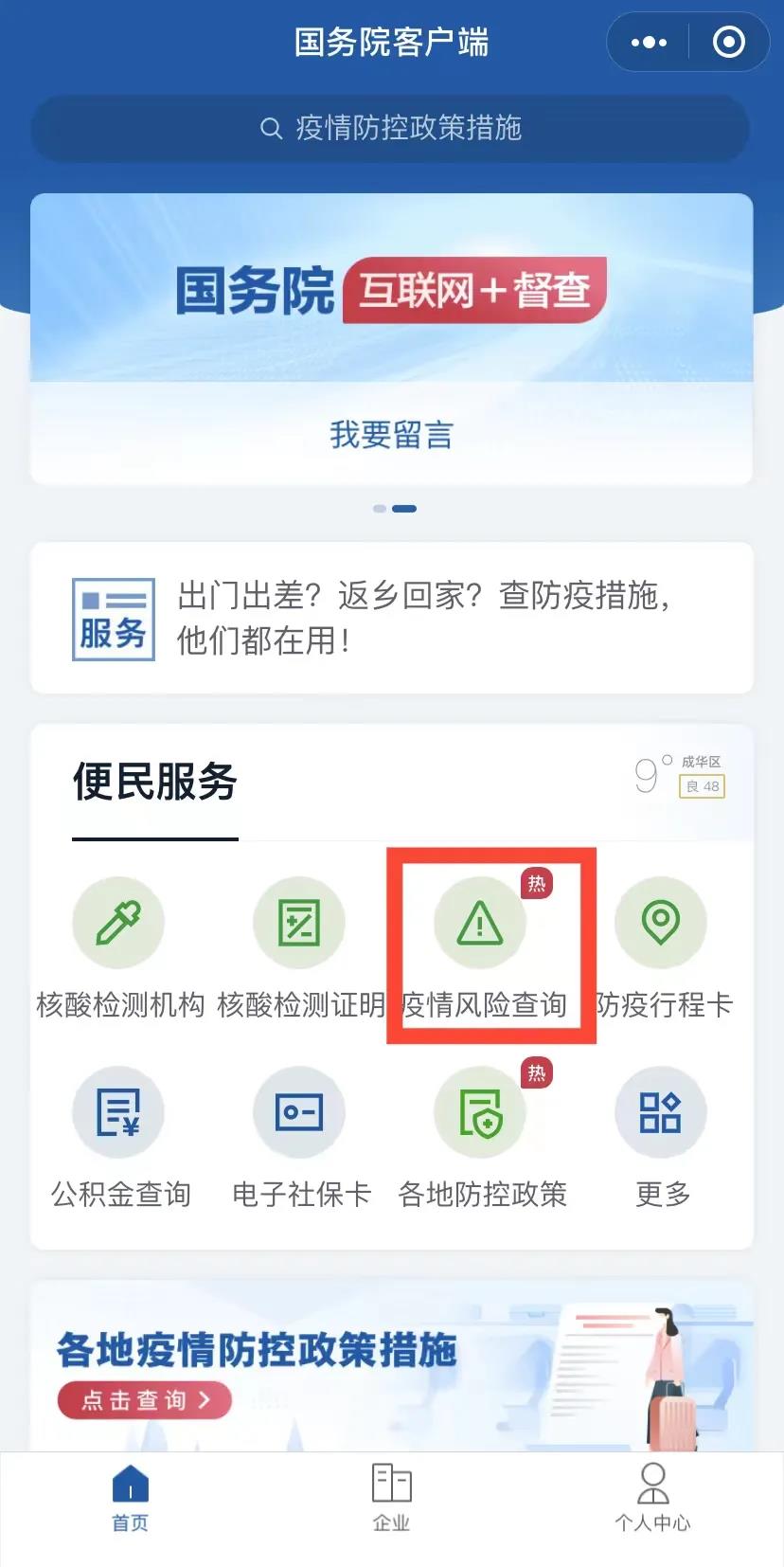Image resolution: width=784 pixels, height=1567 pixels.
Task: Tap 点击查询 on the policy banner
Action: pos(145,1400)
